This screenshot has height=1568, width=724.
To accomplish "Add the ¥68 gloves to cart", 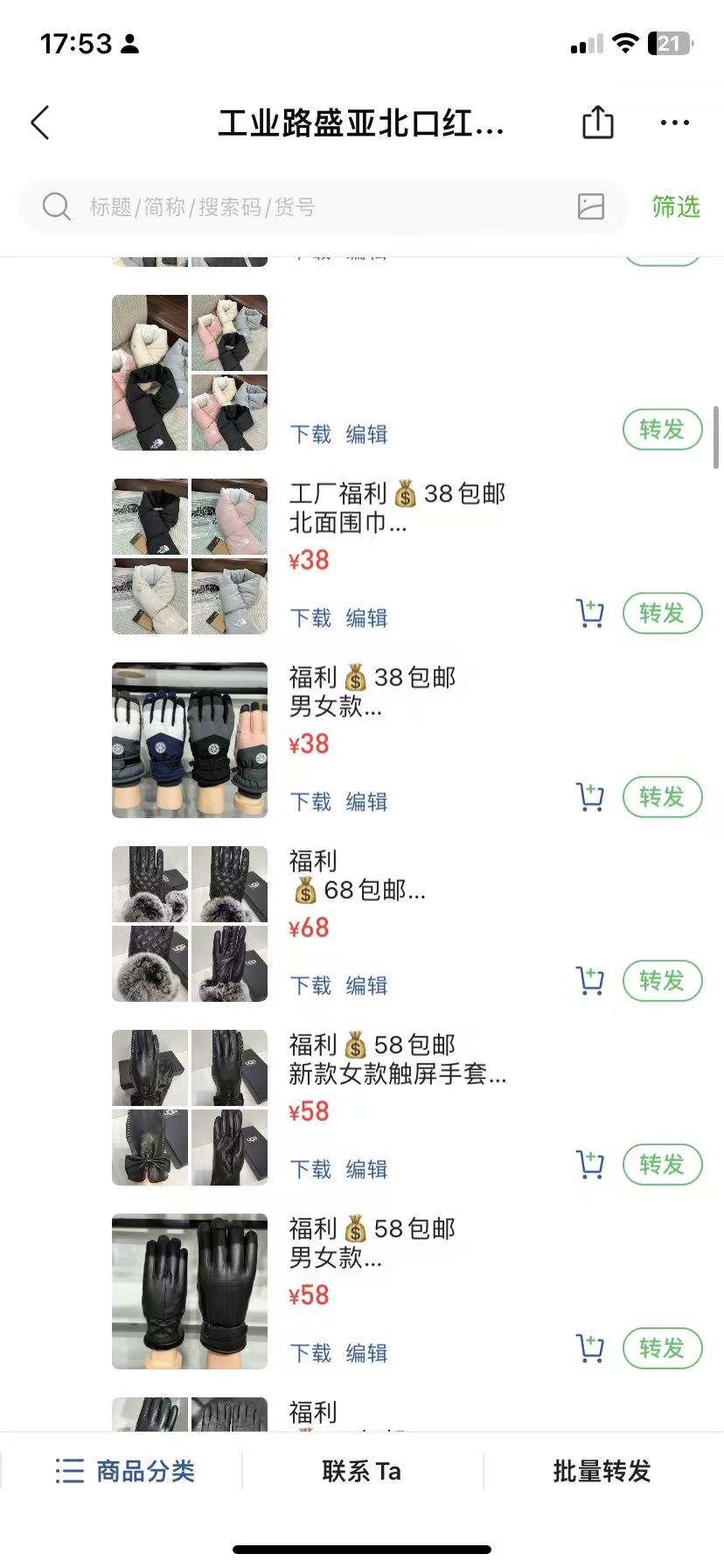I will [590, 981].
